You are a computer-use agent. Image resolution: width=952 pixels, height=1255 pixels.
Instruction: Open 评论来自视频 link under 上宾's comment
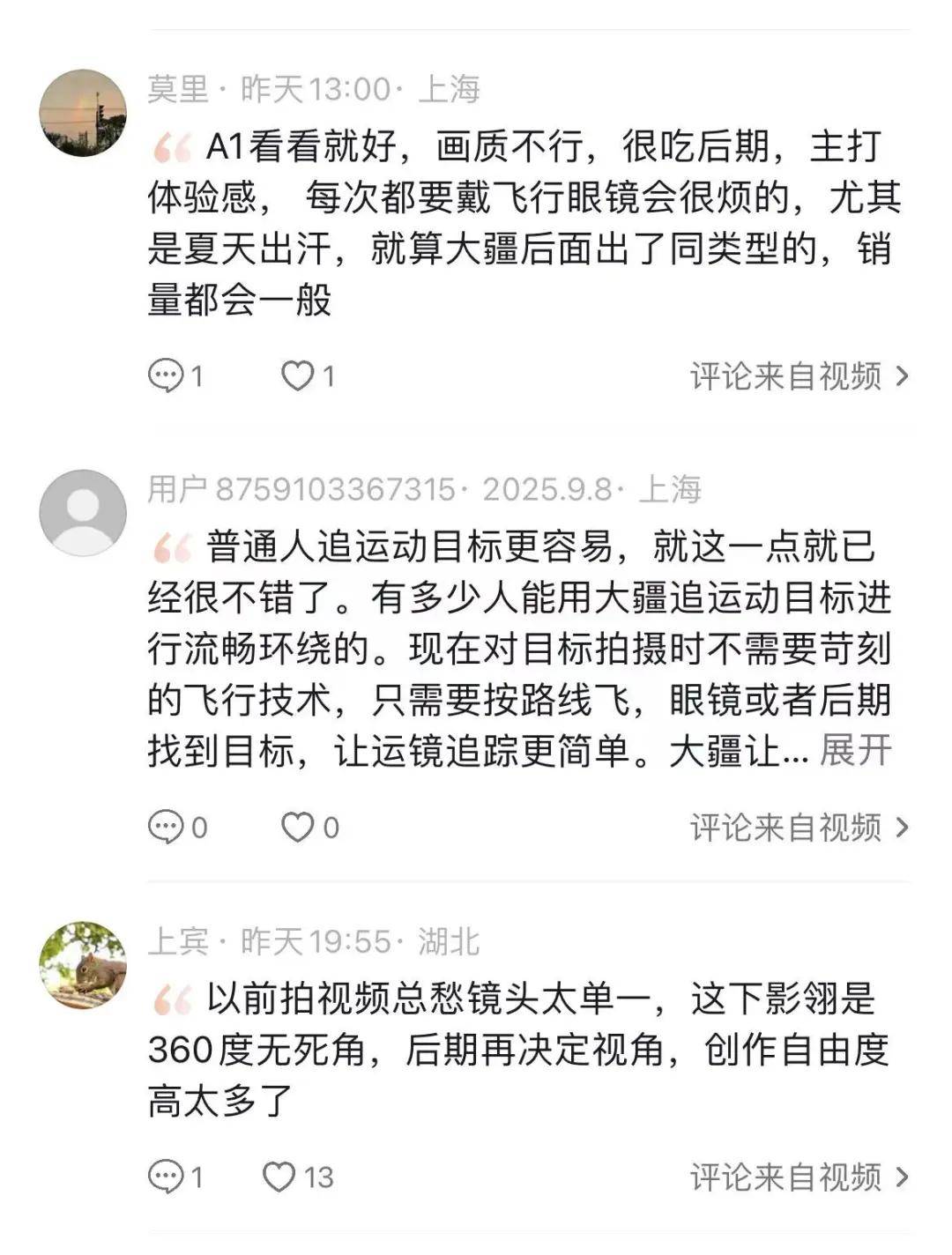coord(799,1177)
